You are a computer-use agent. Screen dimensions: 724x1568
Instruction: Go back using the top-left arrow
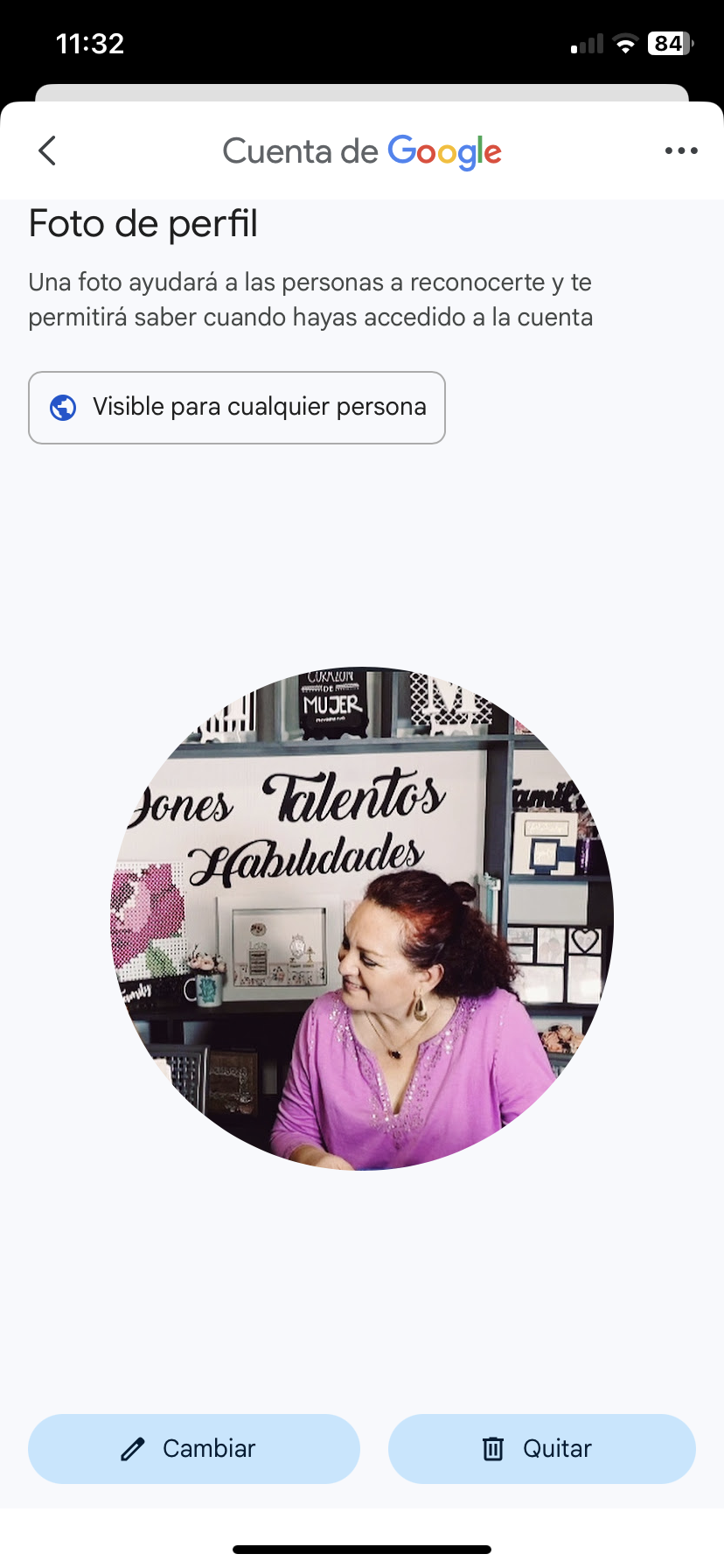click(47, 150)
